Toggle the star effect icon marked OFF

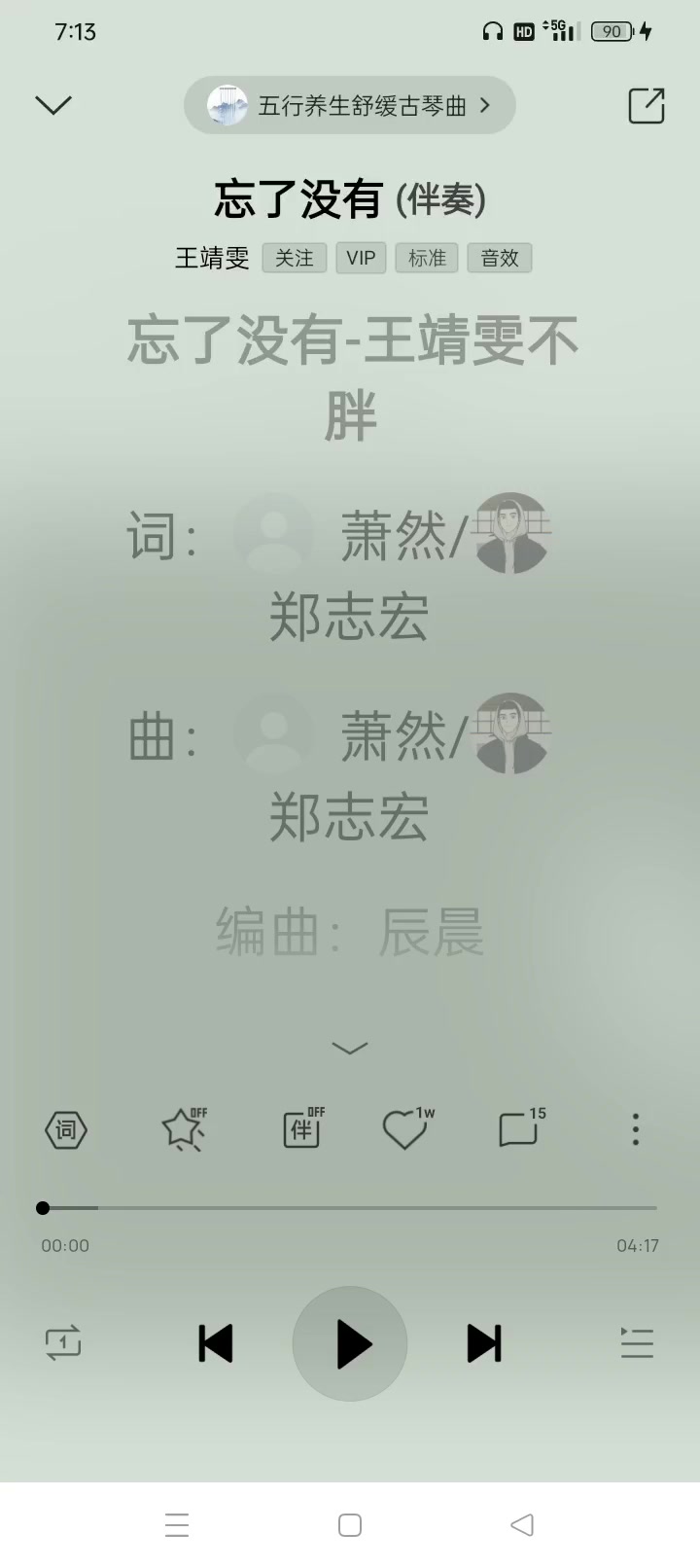[184, 1129]
